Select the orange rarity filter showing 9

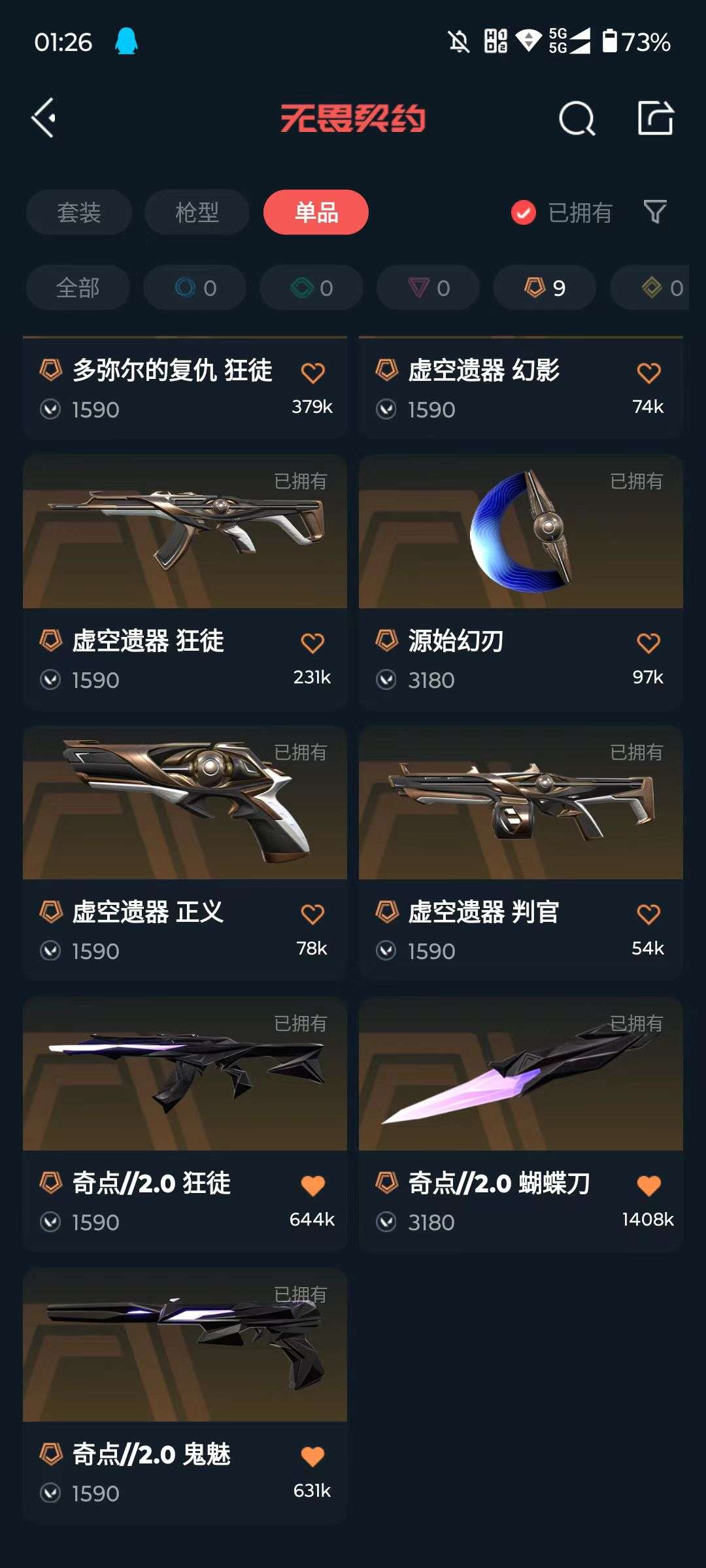click(543, 287)
